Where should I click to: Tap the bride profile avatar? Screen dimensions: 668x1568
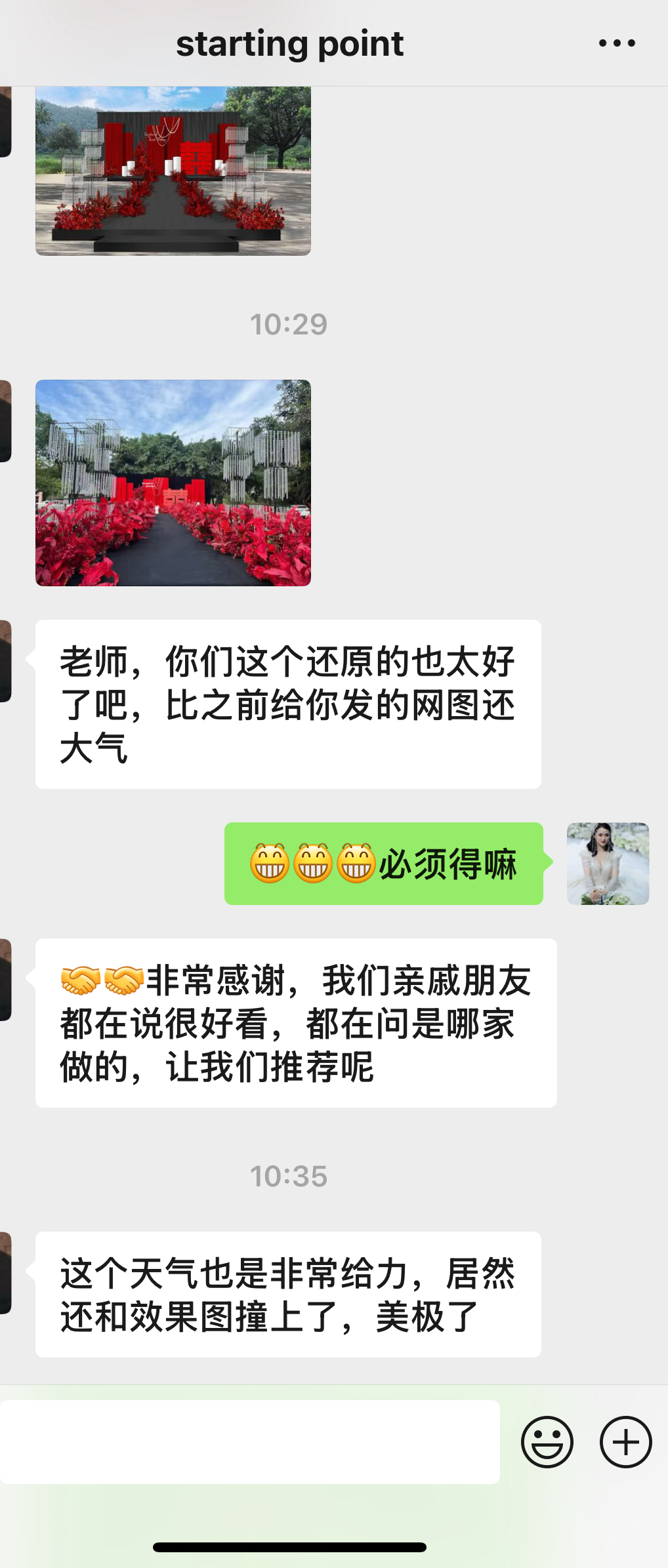pos(608,864)
